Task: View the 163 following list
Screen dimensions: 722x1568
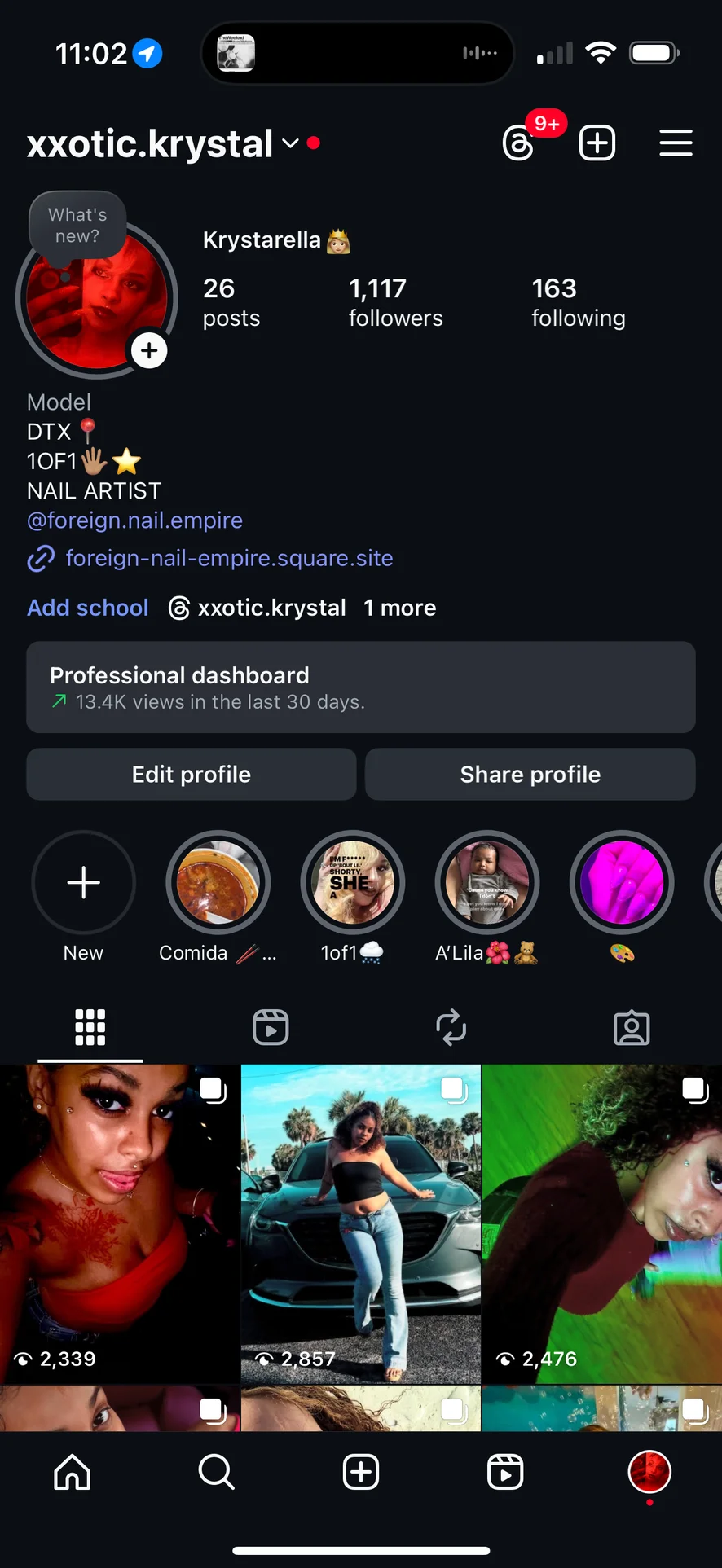Action: click(x=578, y=302)
